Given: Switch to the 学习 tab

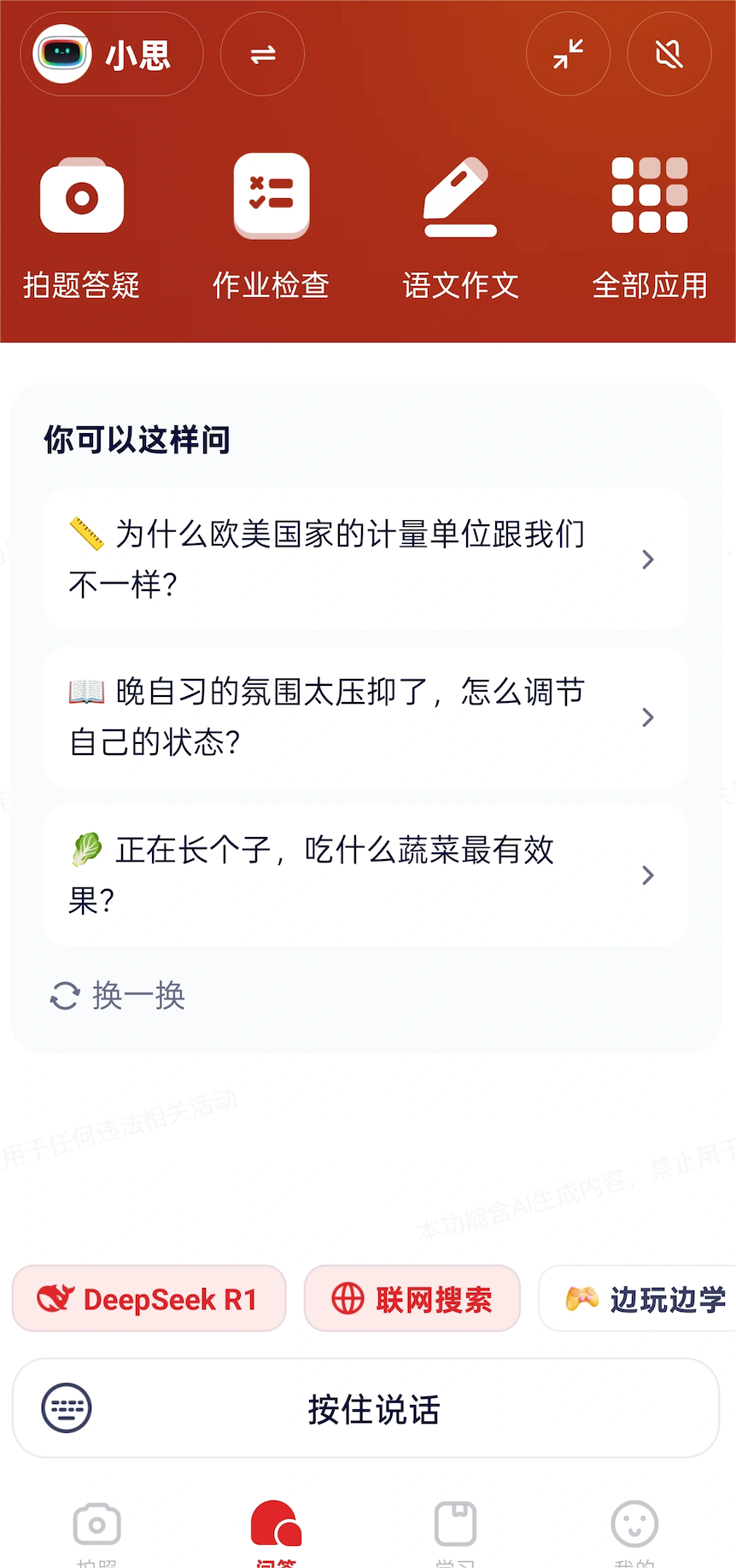Looking at the screenshot, I should point(455,1529).
